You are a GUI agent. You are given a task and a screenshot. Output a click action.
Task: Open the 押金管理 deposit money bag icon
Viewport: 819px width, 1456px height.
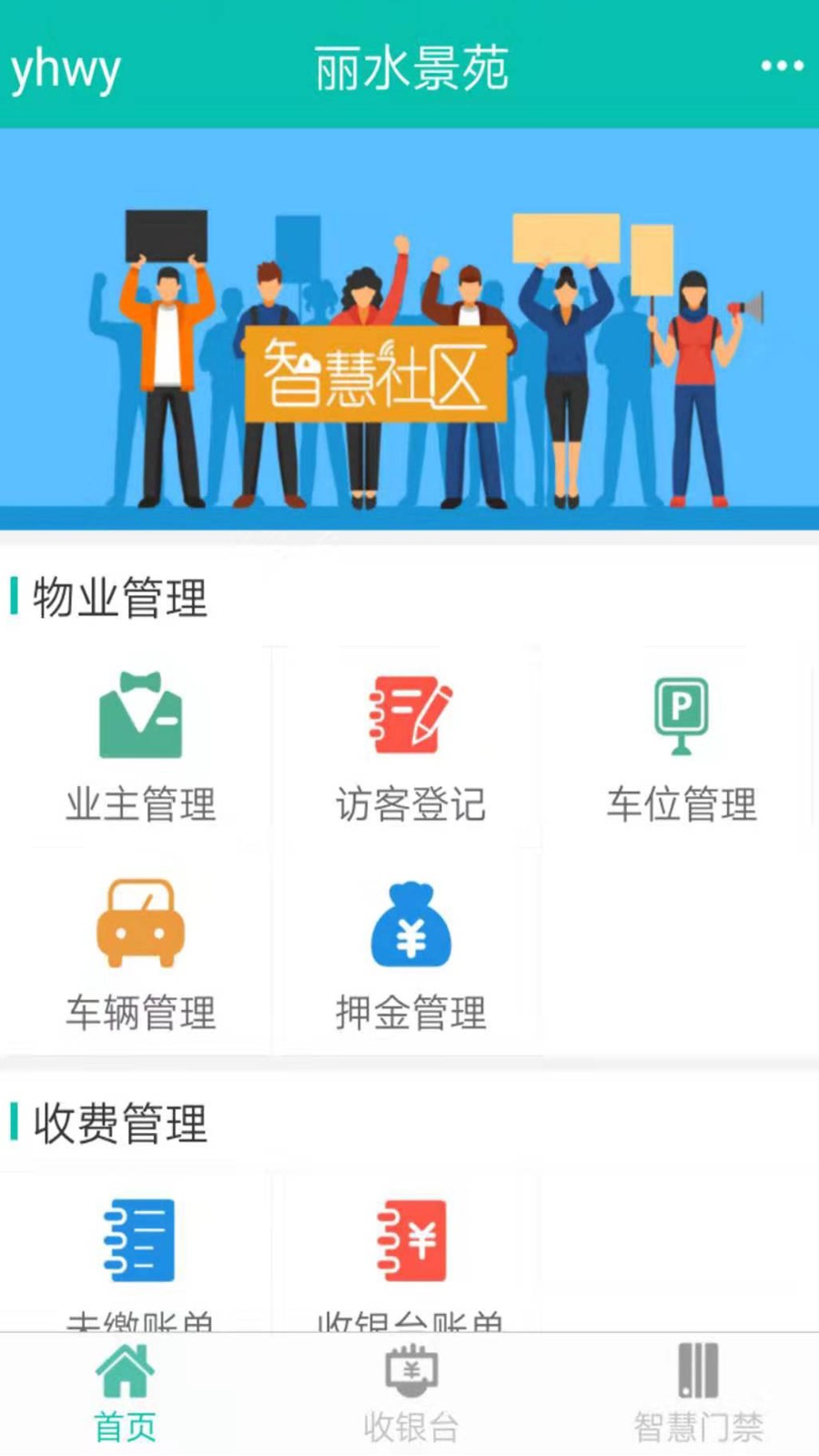[x=409, y=924]
